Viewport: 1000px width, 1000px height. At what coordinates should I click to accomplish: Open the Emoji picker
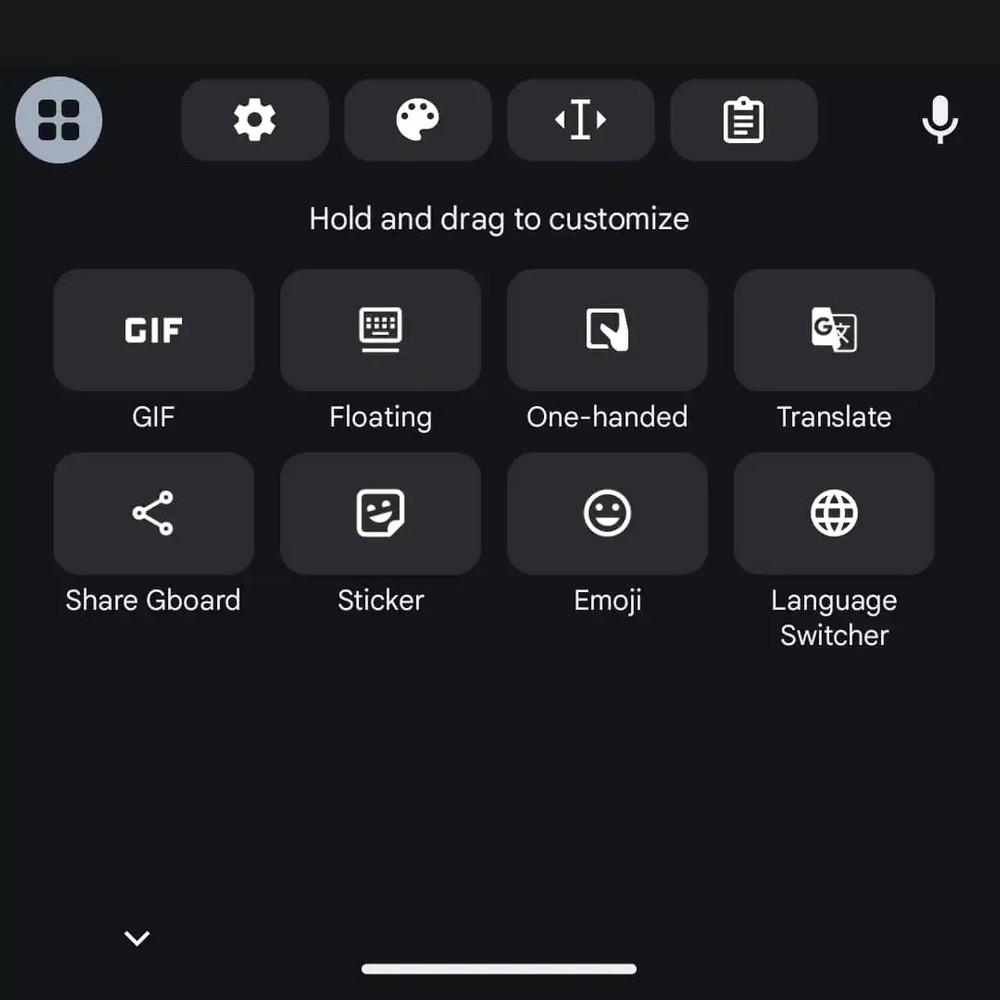point(607,514)
